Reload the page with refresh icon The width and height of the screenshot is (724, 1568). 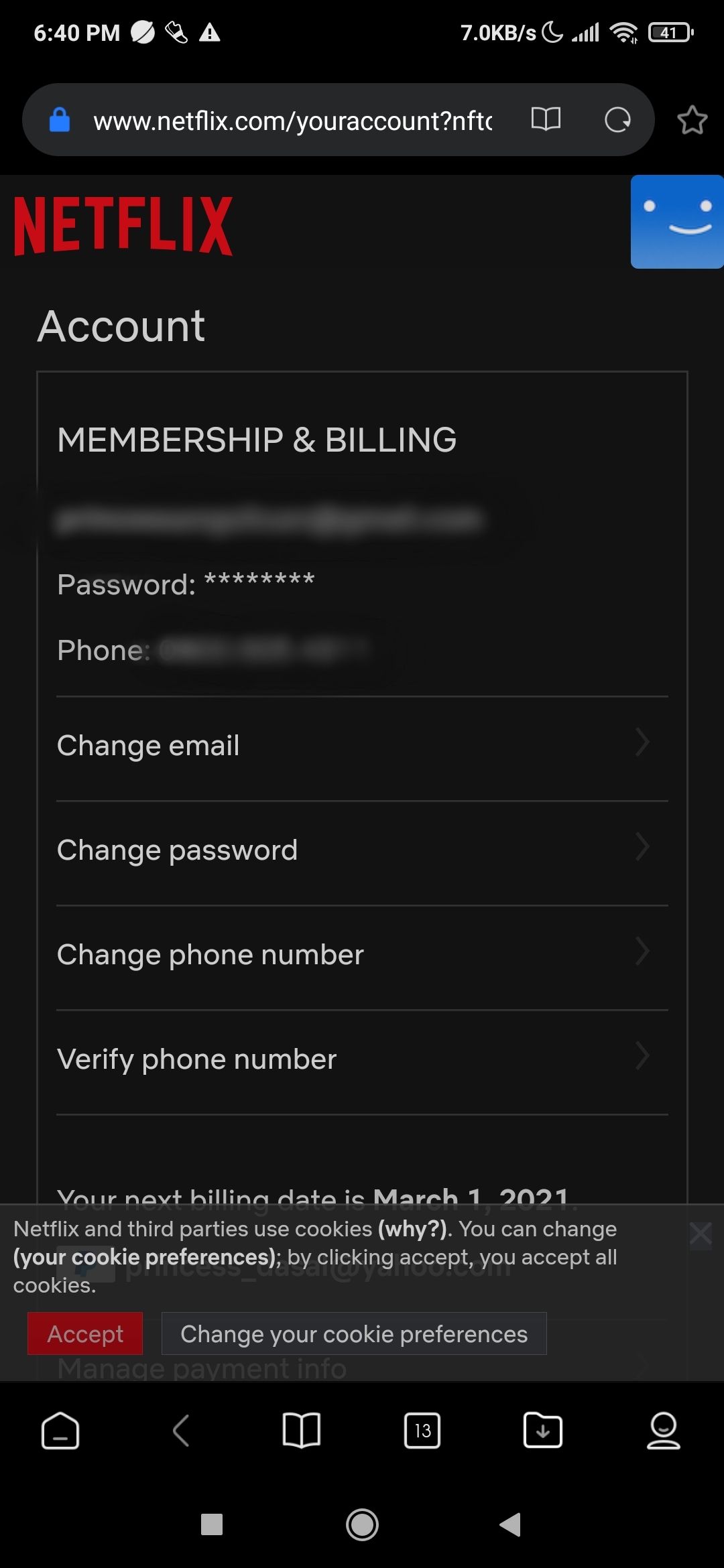tap(618, 120)
